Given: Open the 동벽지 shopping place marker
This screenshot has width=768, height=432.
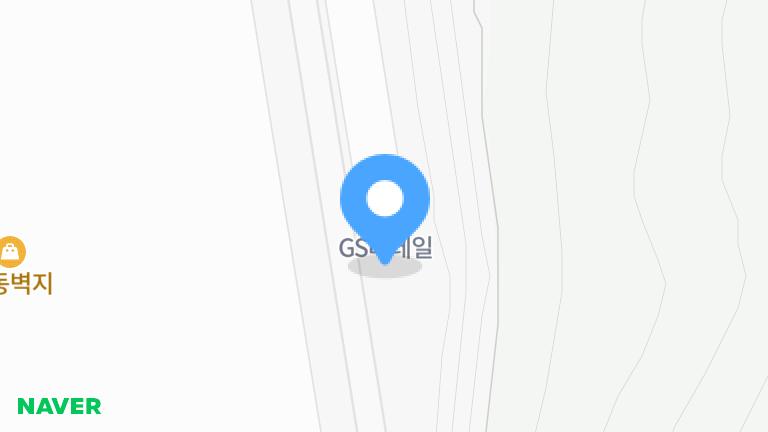Looking at the screenshot, I should point(11,252).
